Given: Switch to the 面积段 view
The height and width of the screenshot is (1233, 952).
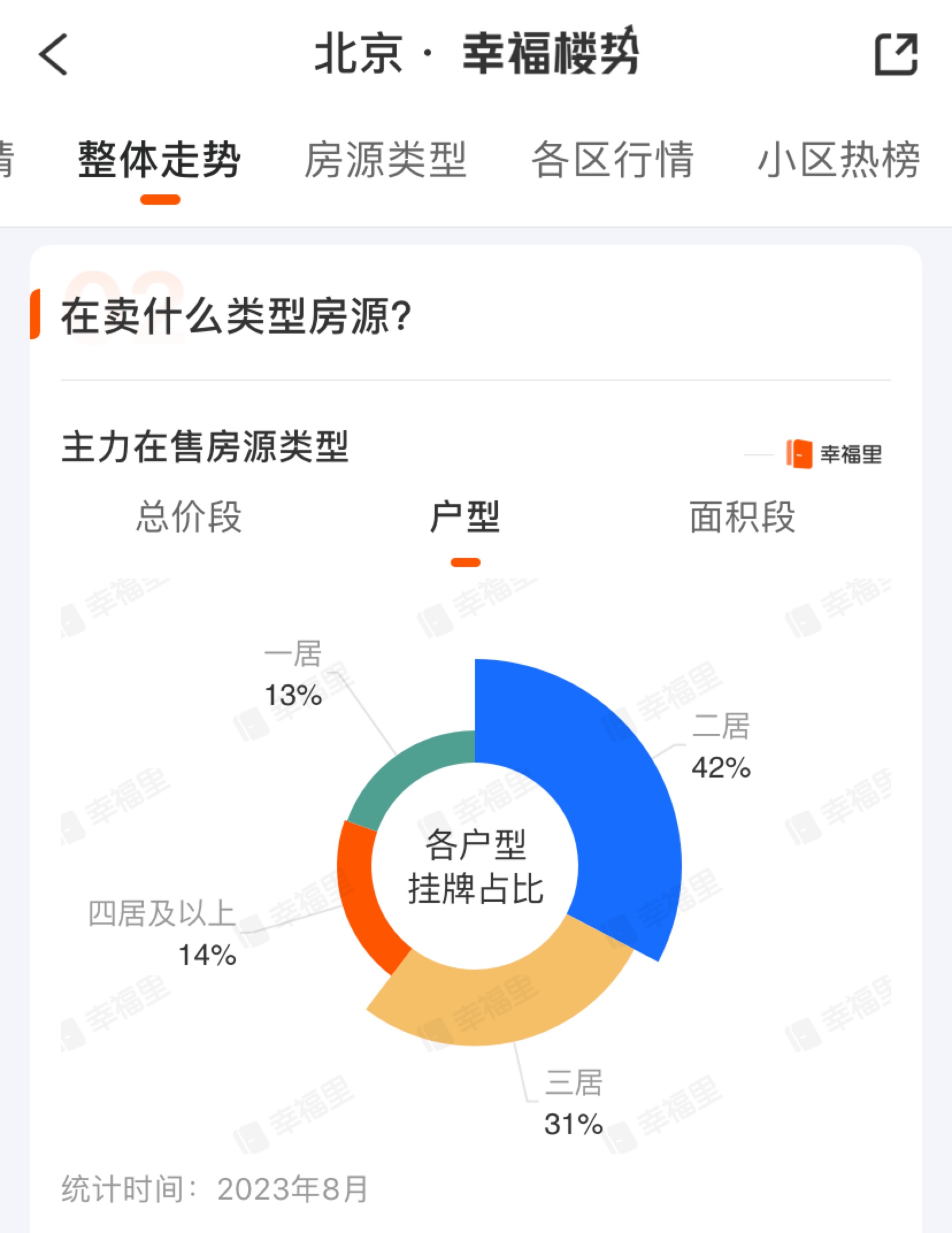Looking at the screenshot, I should click(742, 518).
